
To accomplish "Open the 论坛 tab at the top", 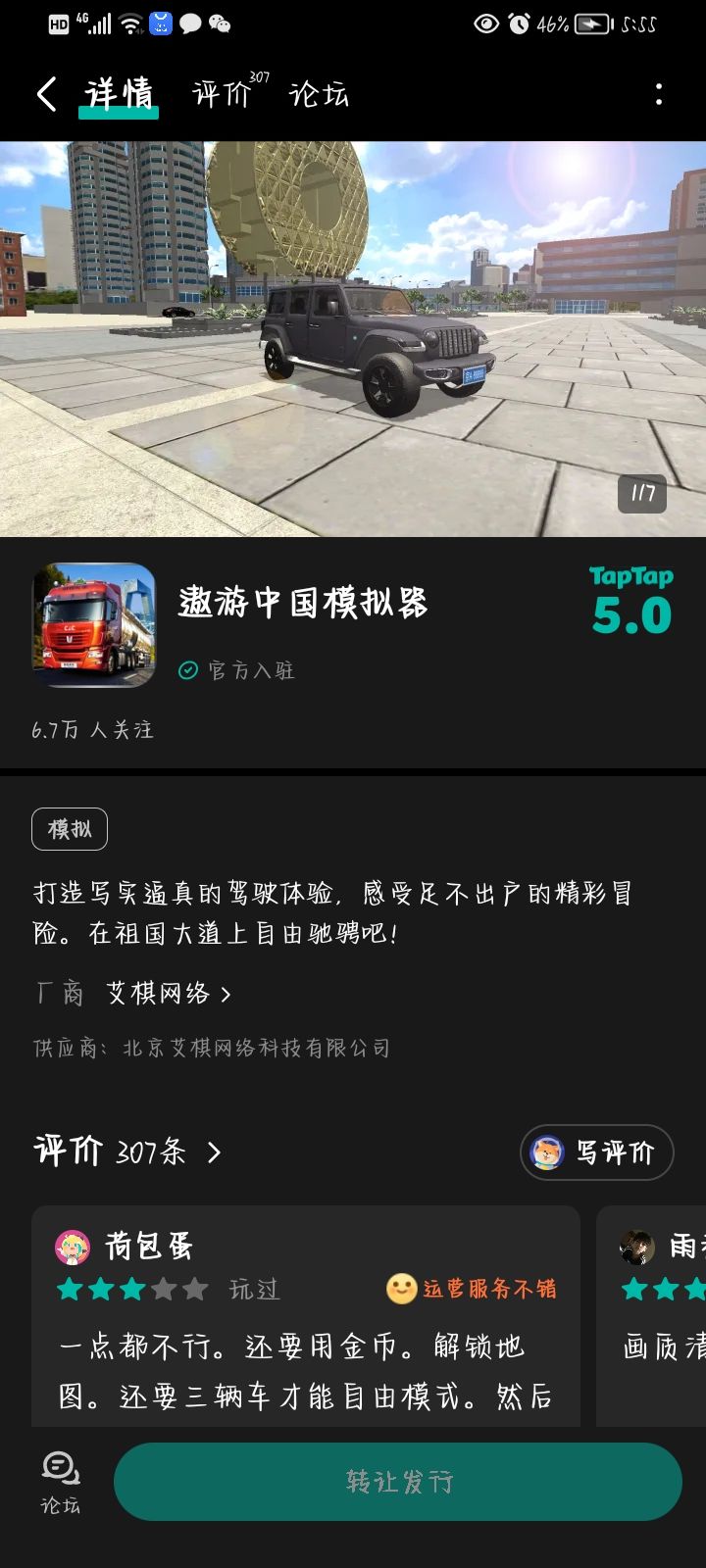I will 318,96.
